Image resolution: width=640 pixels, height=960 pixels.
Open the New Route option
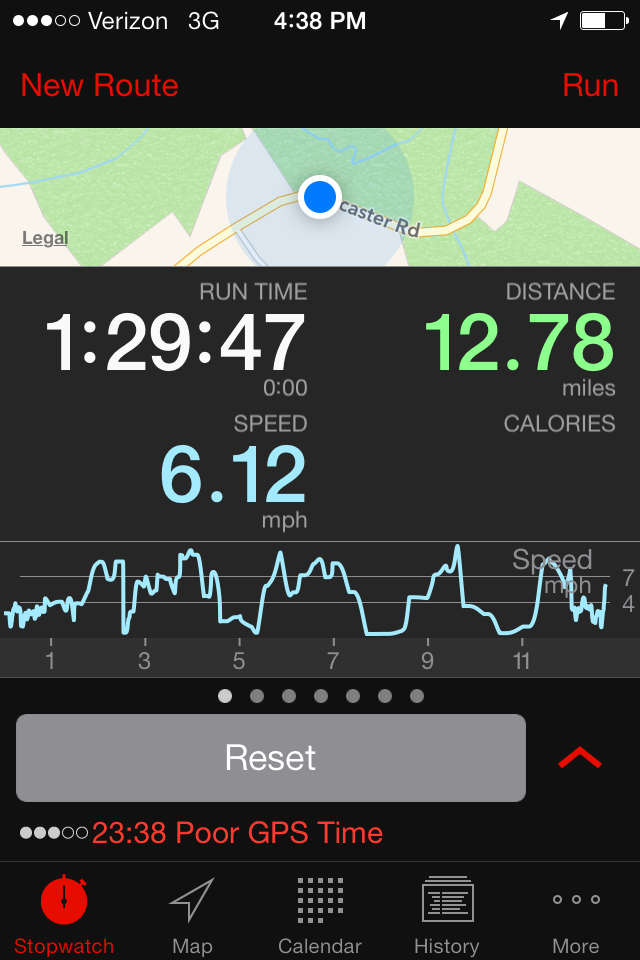pos(99,86)
